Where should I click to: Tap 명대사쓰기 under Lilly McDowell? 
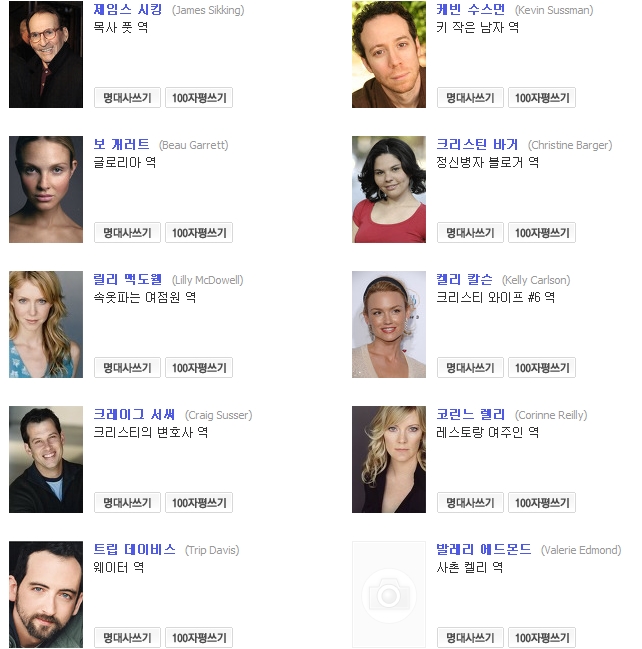point(127,368)
